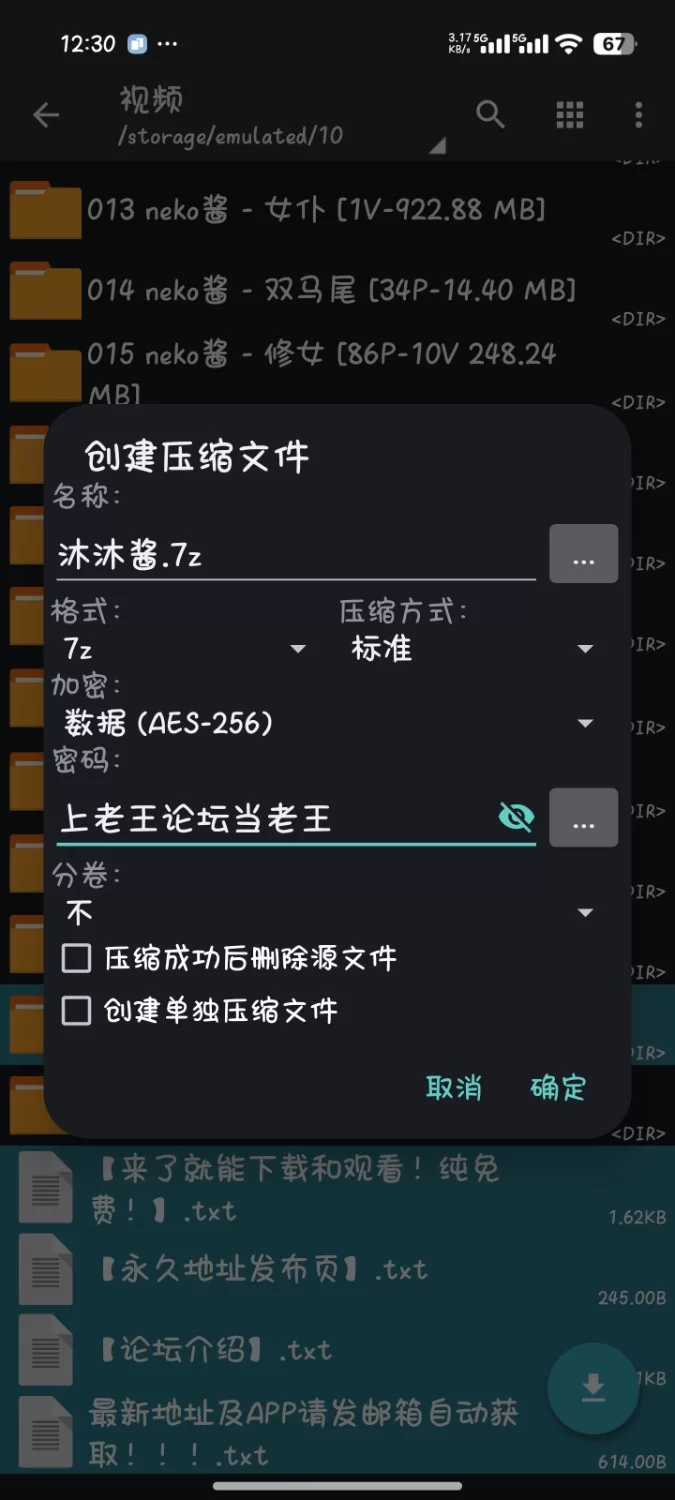Open browse button next to archive name
This screenshot has width=675, height=1500.
click(584, 554)
